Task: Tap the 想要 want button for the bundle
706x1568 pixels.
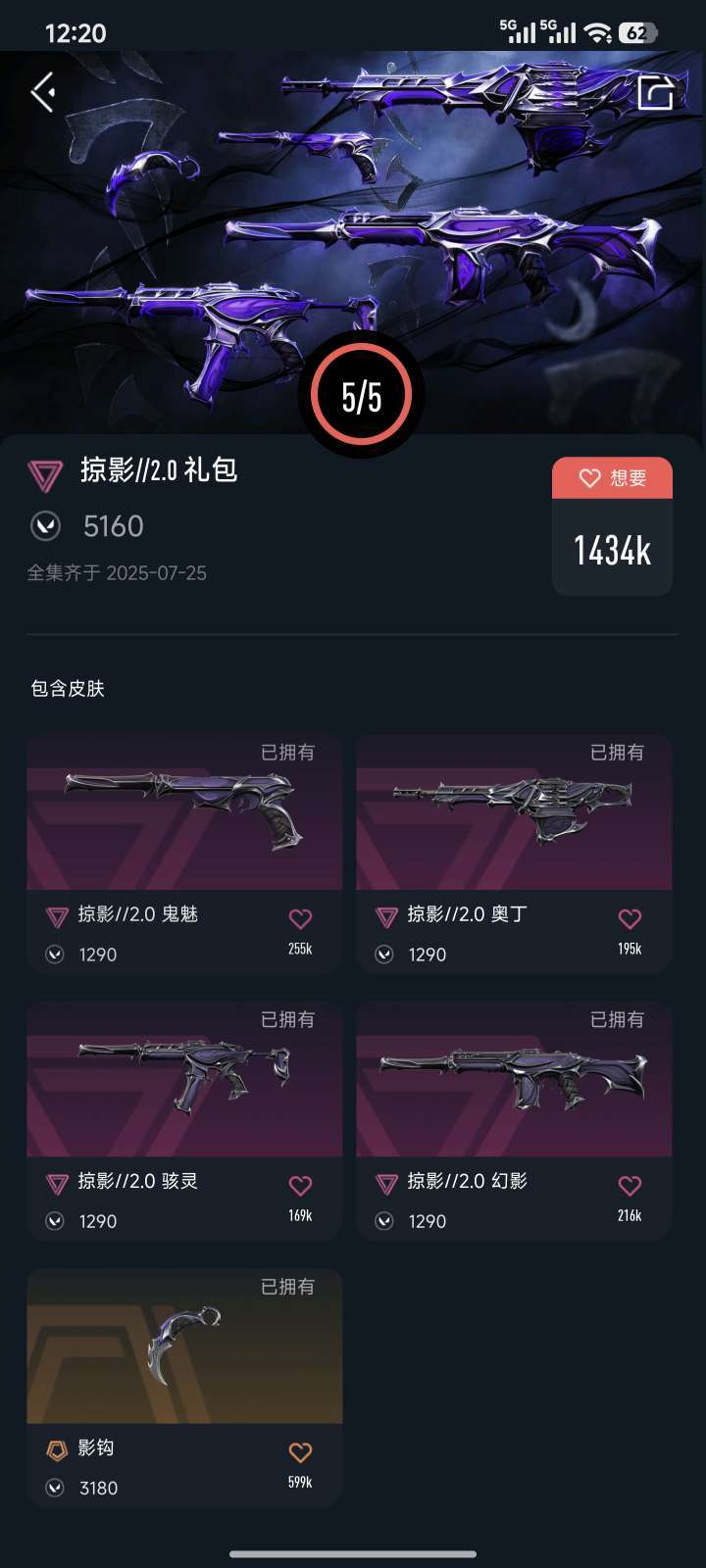Action: [612, 478]
